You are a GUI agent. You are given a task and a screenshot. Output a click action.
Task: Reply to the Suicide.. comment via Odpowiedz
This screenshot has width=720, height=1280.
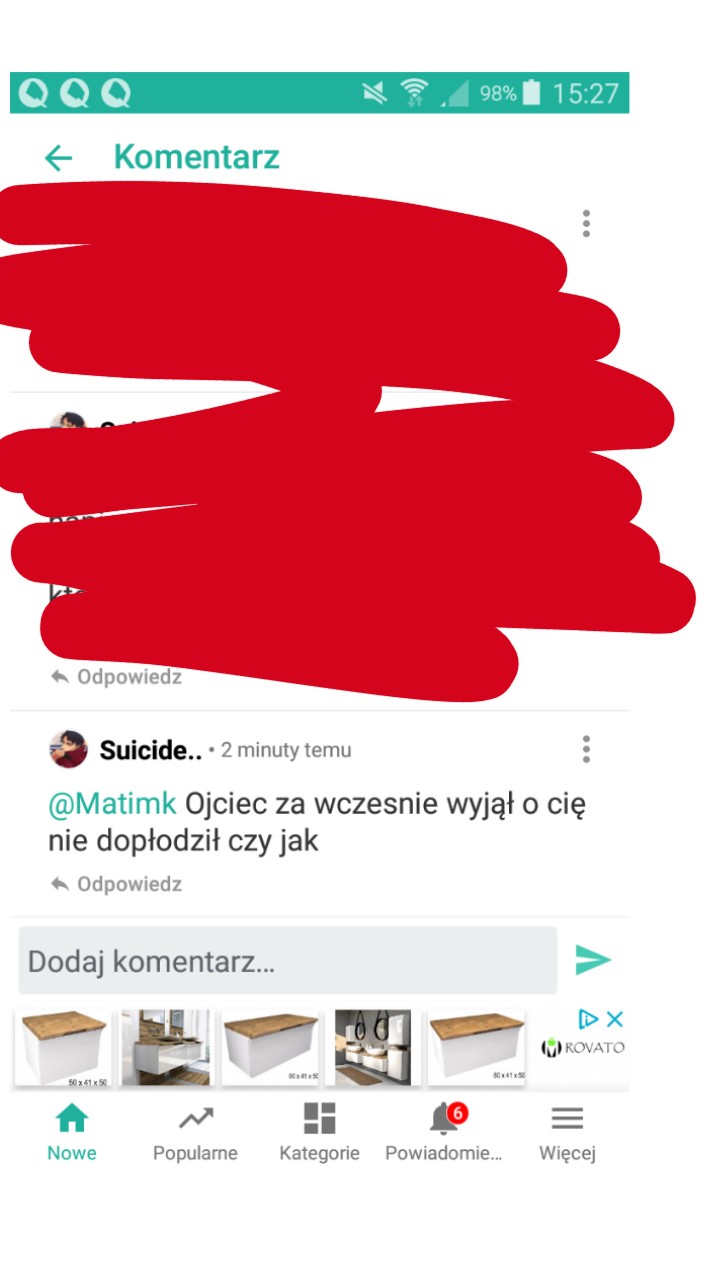(117, 884)
